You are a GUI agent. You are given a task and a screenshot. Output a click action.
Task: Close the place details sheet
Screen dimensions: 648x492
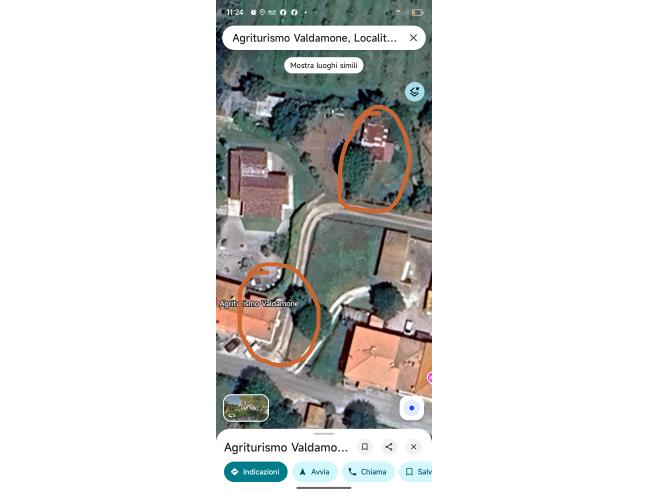[x=413, y=447]
